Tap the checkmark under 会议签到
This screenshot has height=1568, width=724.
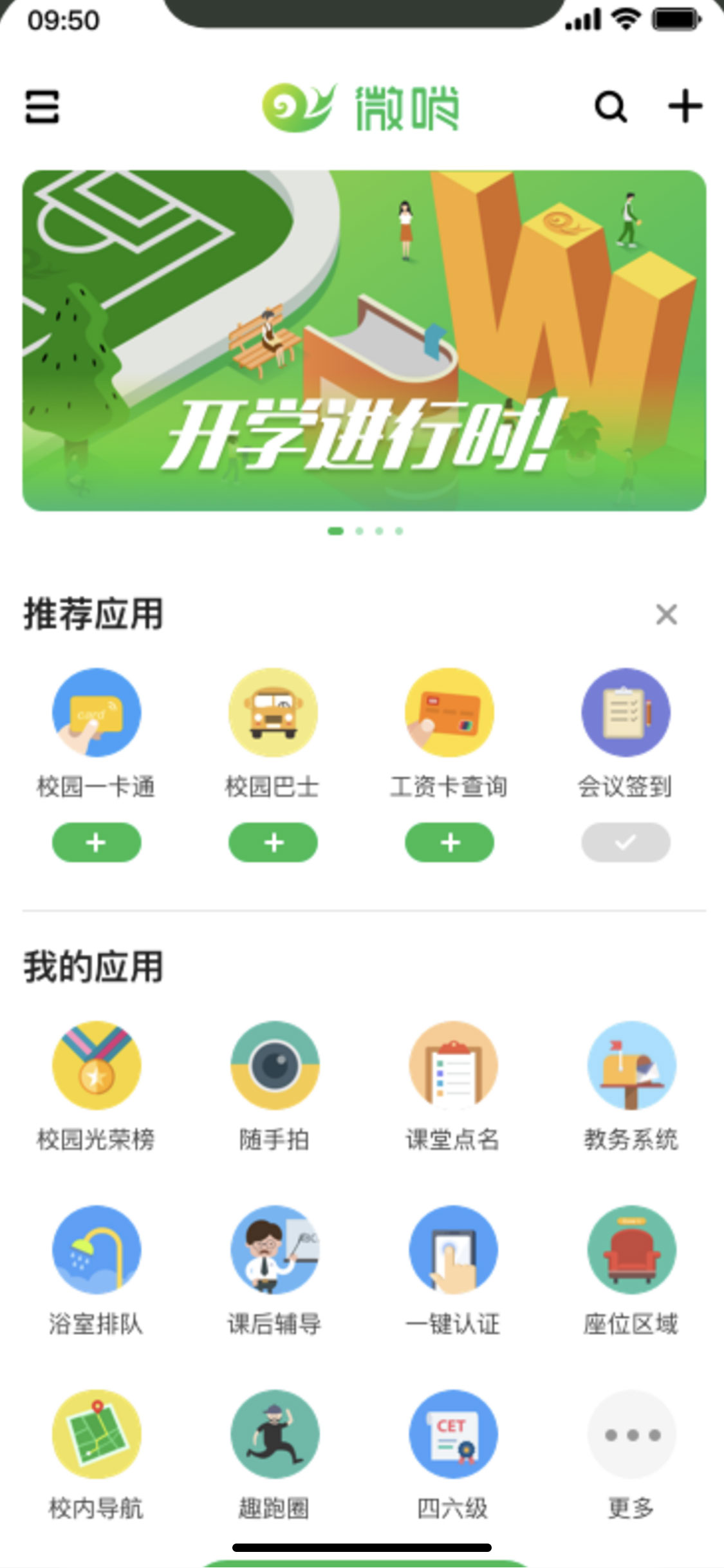coord(626,842)
